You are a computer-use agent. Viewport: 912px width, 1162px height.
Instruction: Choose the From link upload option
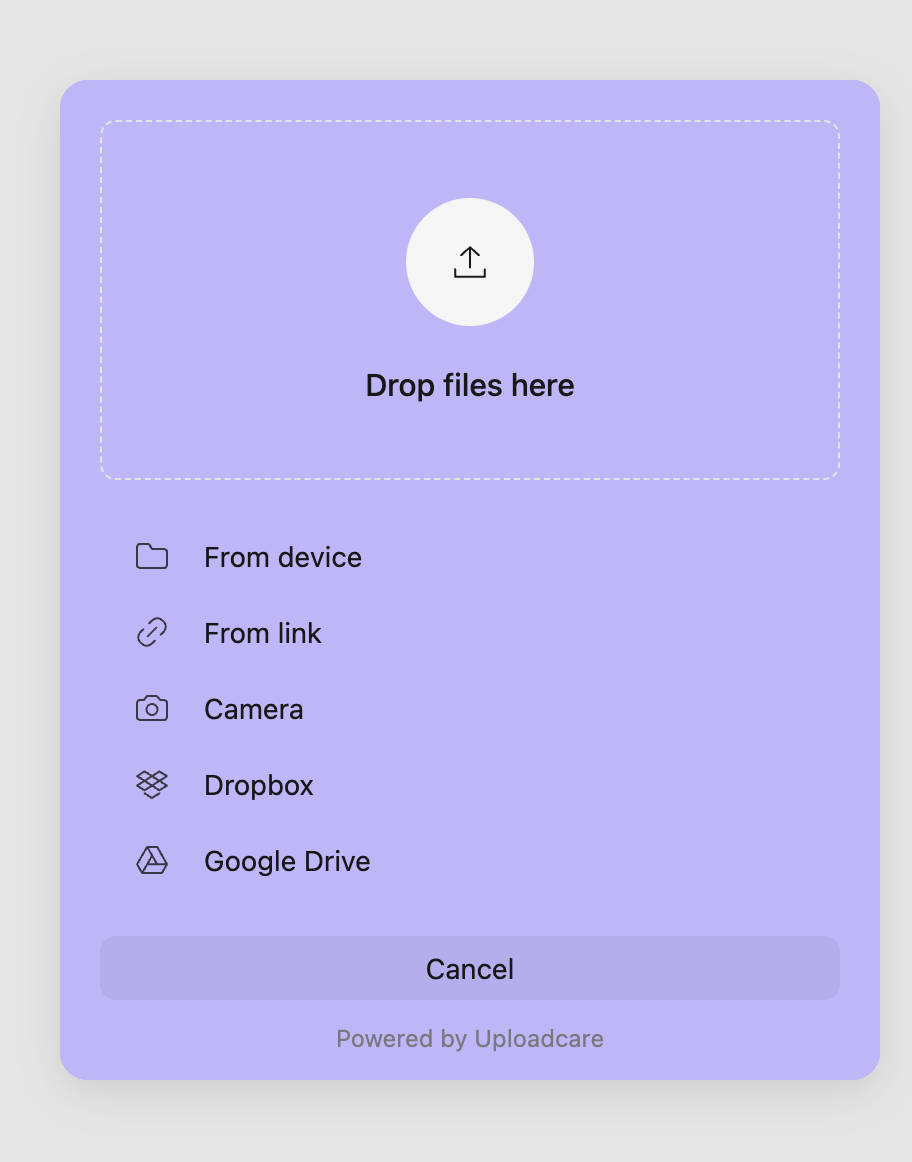pos(262,633)
